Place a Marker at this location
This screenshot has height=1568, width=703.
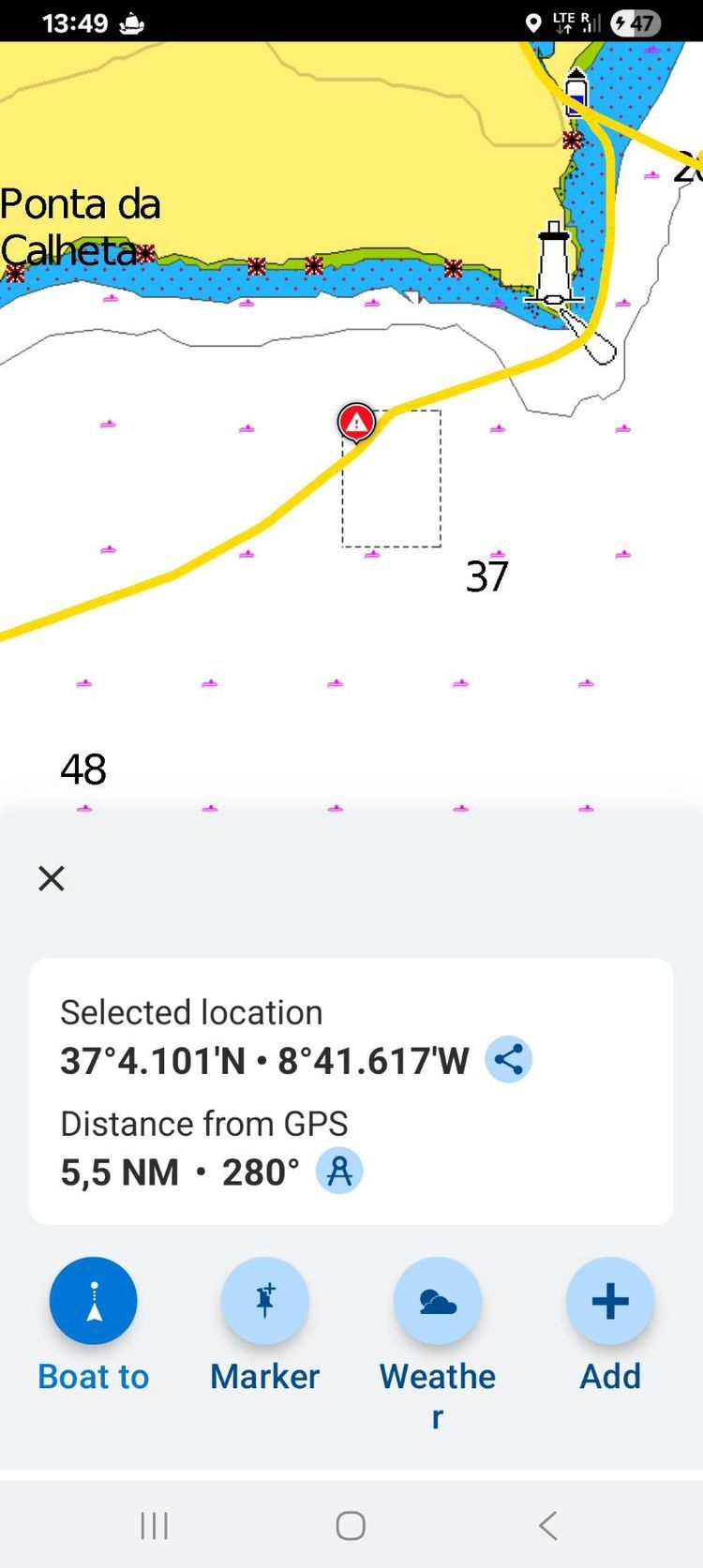coord(265,1301)
